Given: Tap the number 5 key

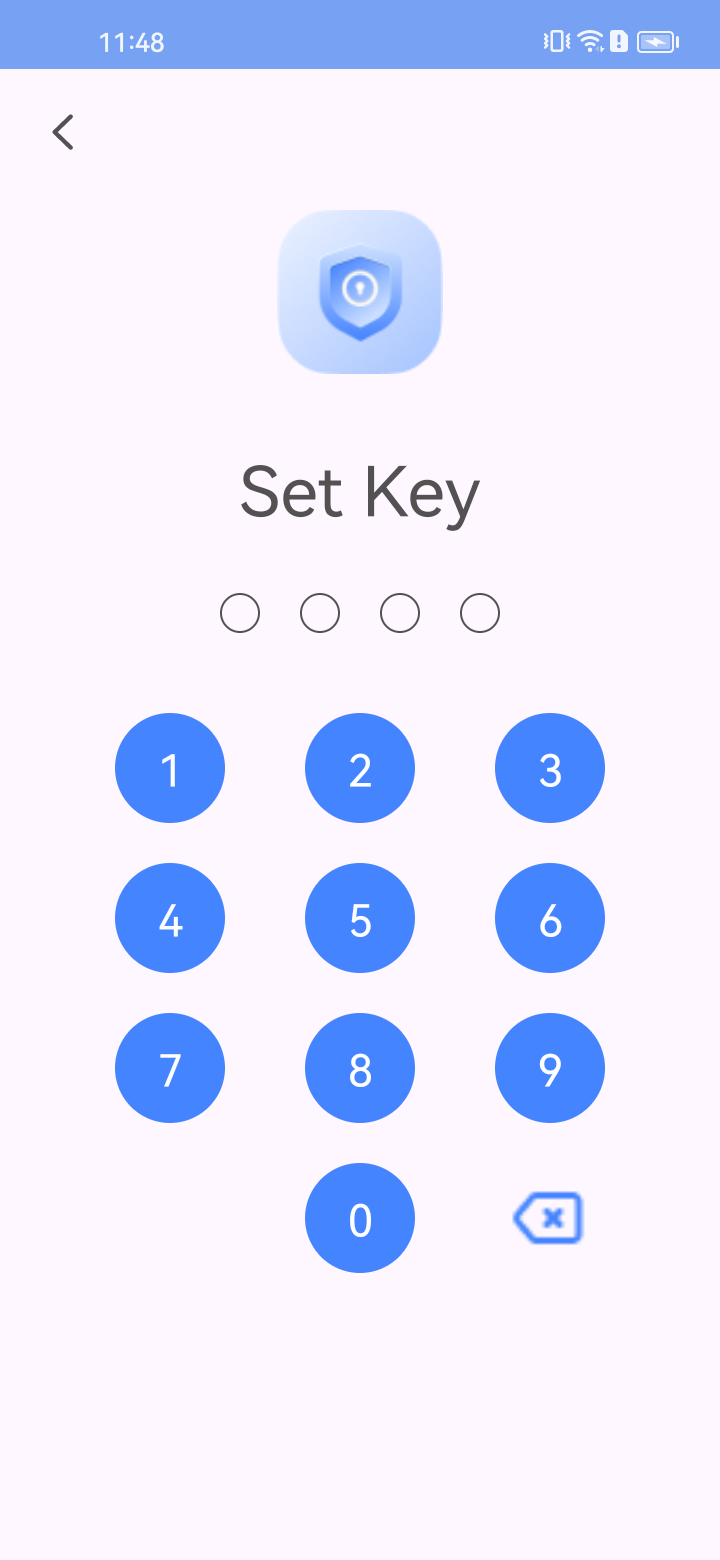Looking at the screenshot, I should click(360, 918).
